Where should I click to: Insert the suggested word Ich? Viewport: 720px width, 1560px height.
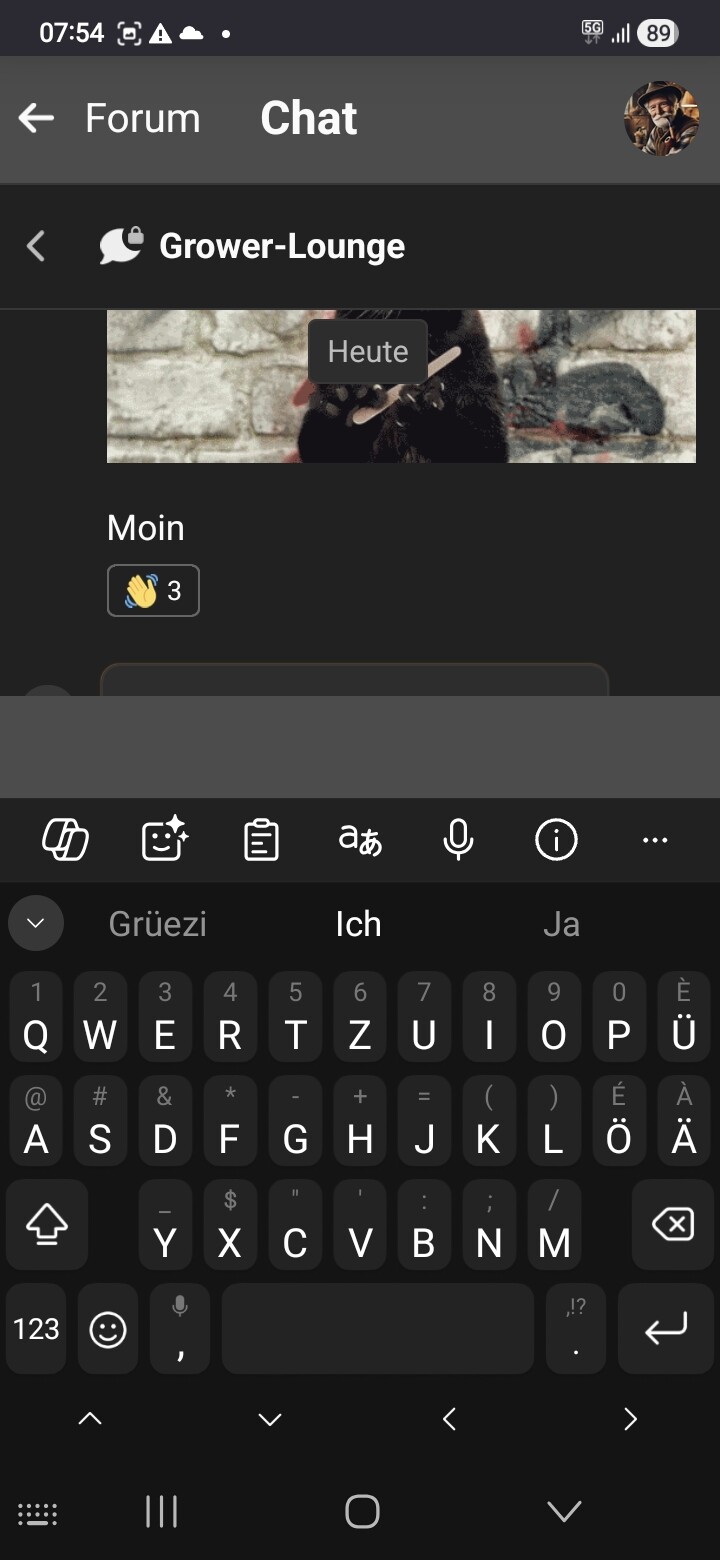pos(358,924)
